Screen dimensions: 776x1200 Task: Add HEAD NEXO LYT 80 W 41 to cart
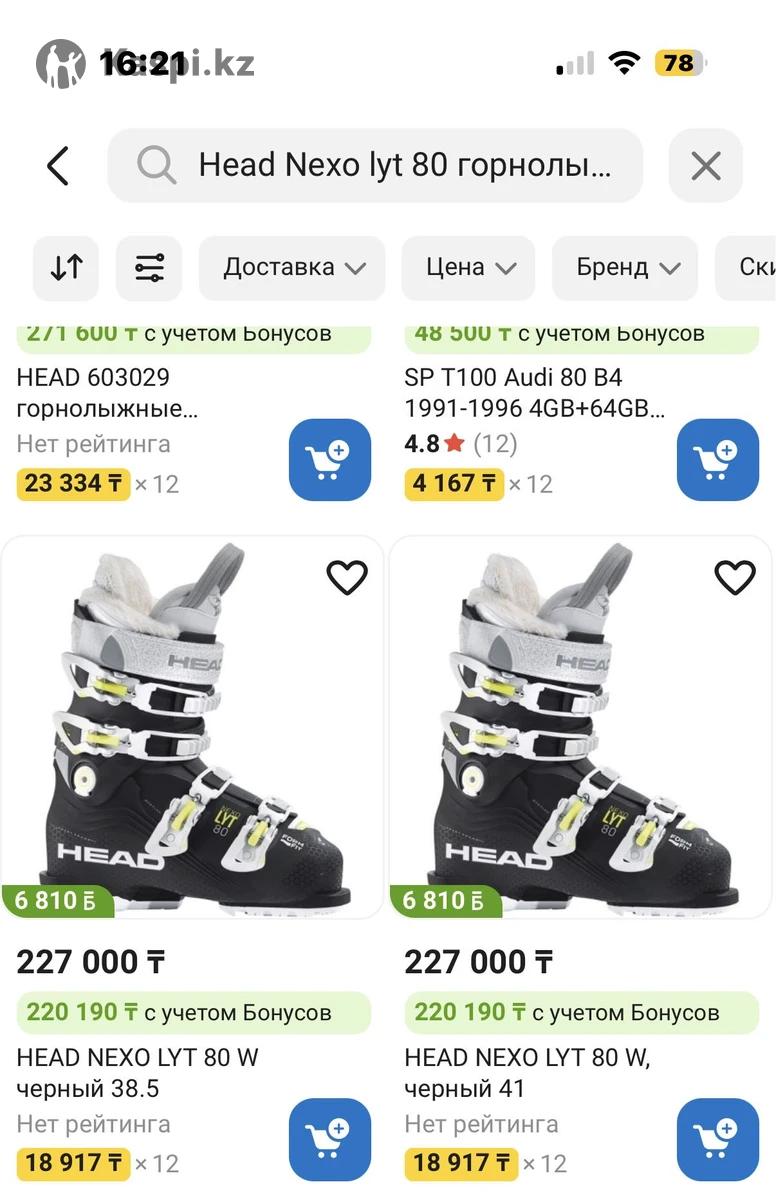[x=717, y=1140]
